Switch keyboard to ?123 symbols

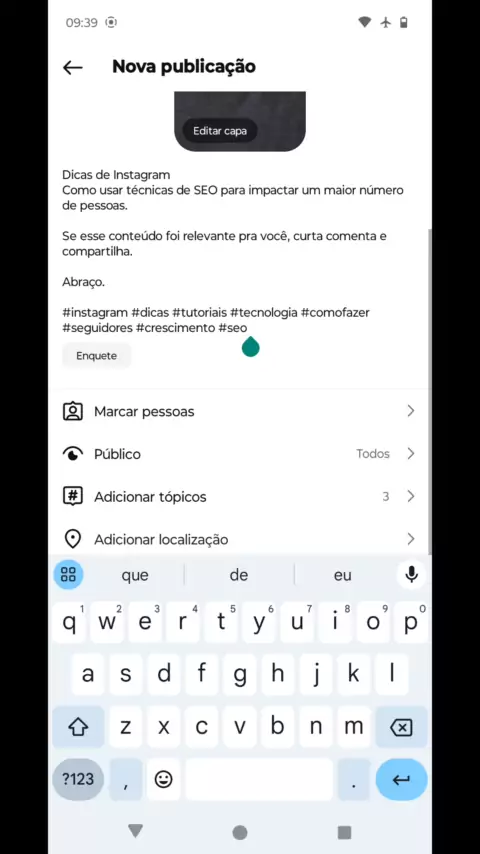pyautogui.click(x=78, y=779)
